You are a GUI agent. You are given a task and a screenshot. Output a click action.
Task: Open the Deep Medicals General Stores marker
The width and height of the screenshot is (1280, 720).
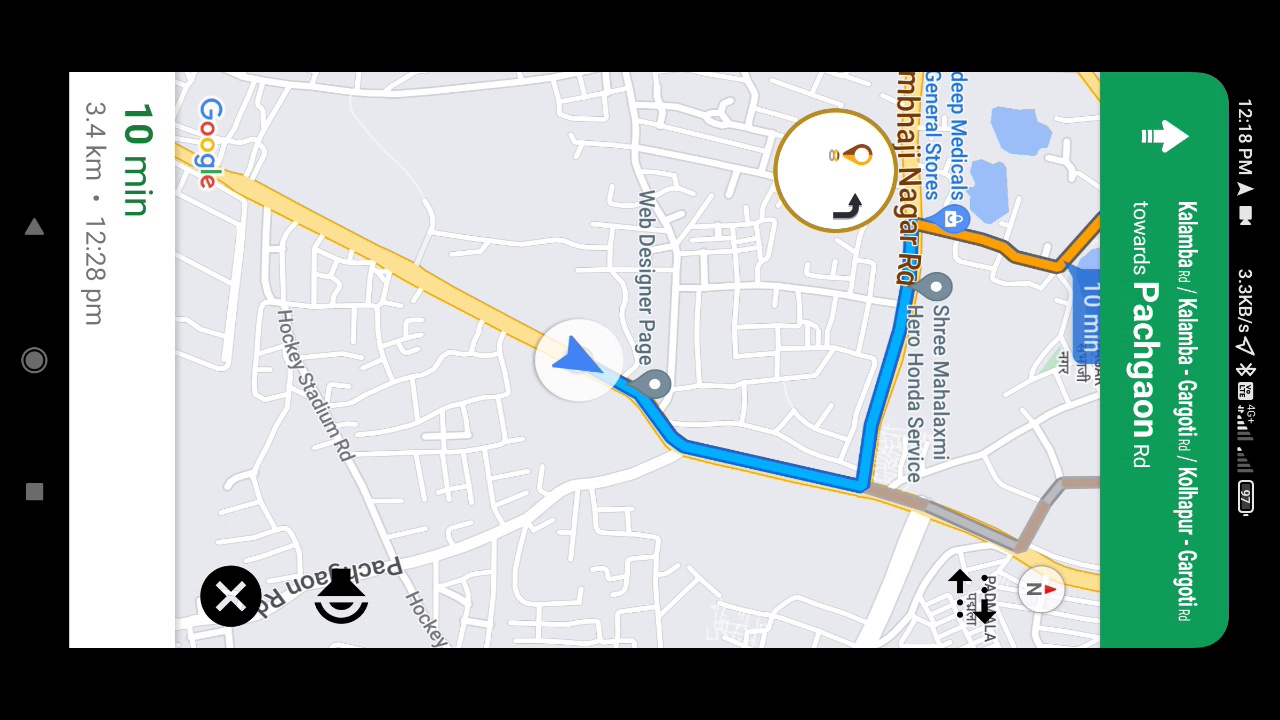953,217
